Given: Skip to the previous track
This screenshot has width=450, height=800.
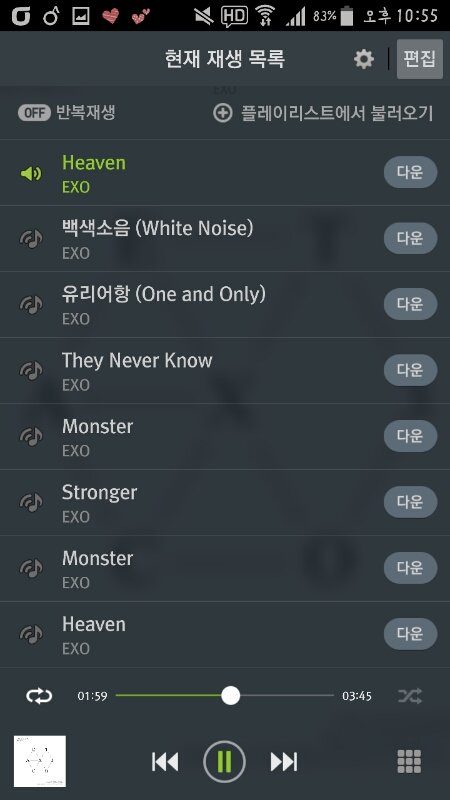Looking at the screenshot, I should point(165,762).
